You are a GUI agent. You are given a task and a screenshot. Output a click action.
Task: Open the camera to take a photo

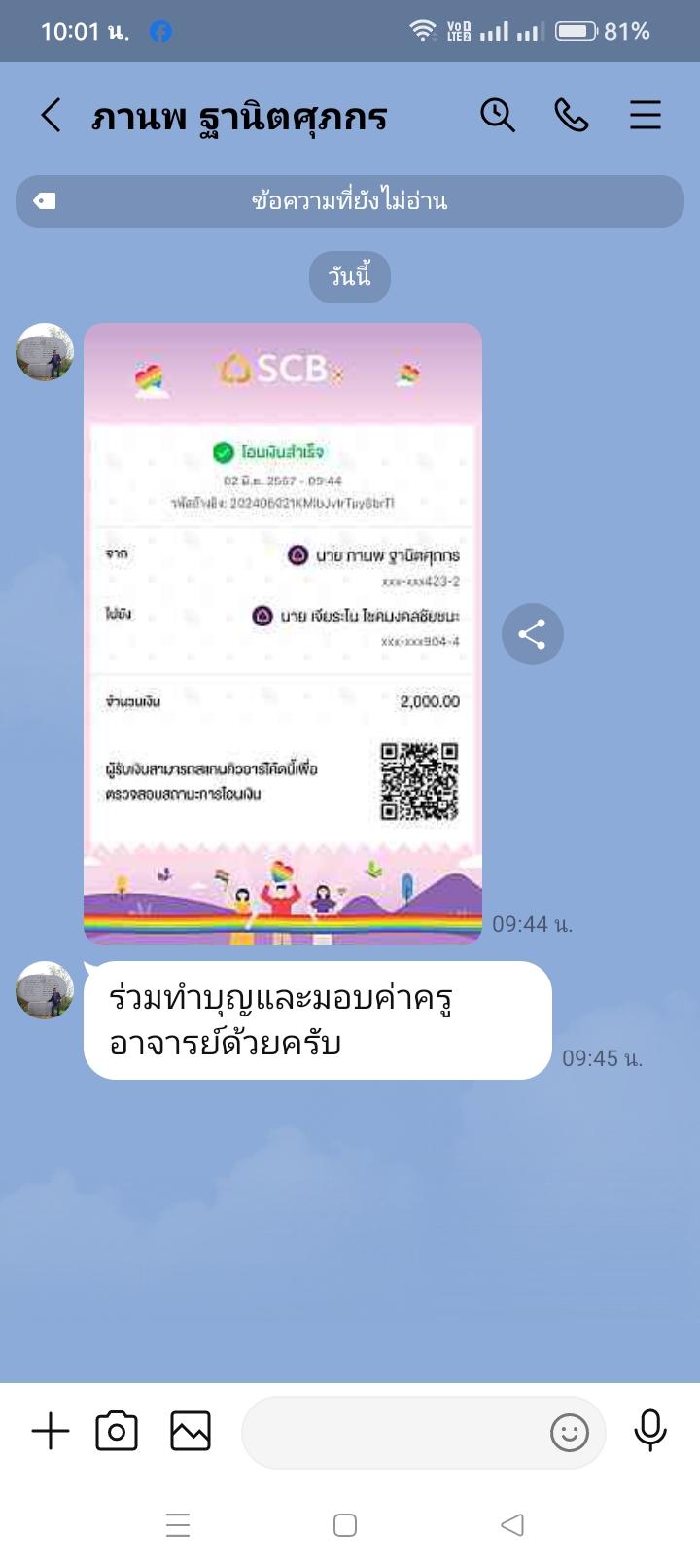tap(117, 1432)
